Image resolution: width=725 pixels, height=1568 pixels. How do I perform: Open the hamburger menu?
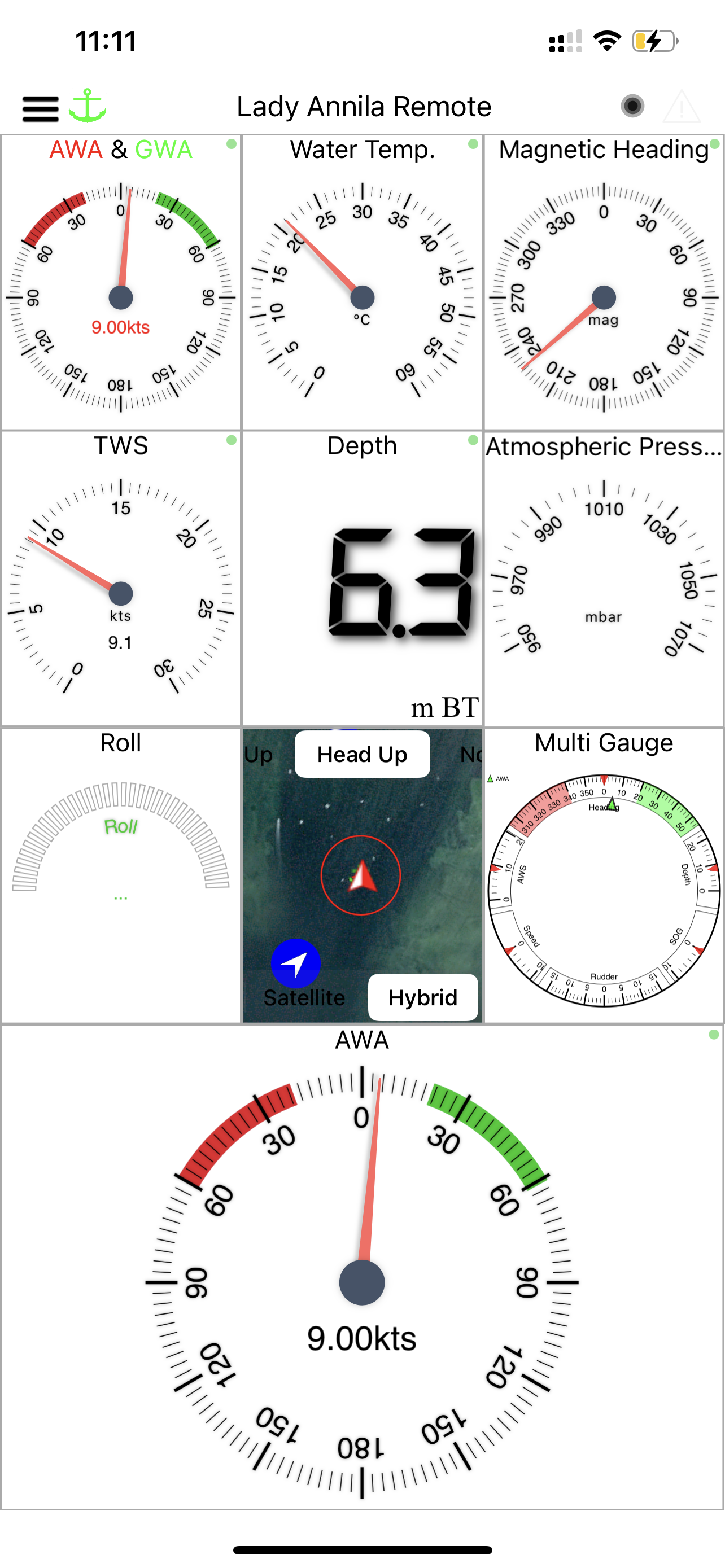(x=40, y=108)
